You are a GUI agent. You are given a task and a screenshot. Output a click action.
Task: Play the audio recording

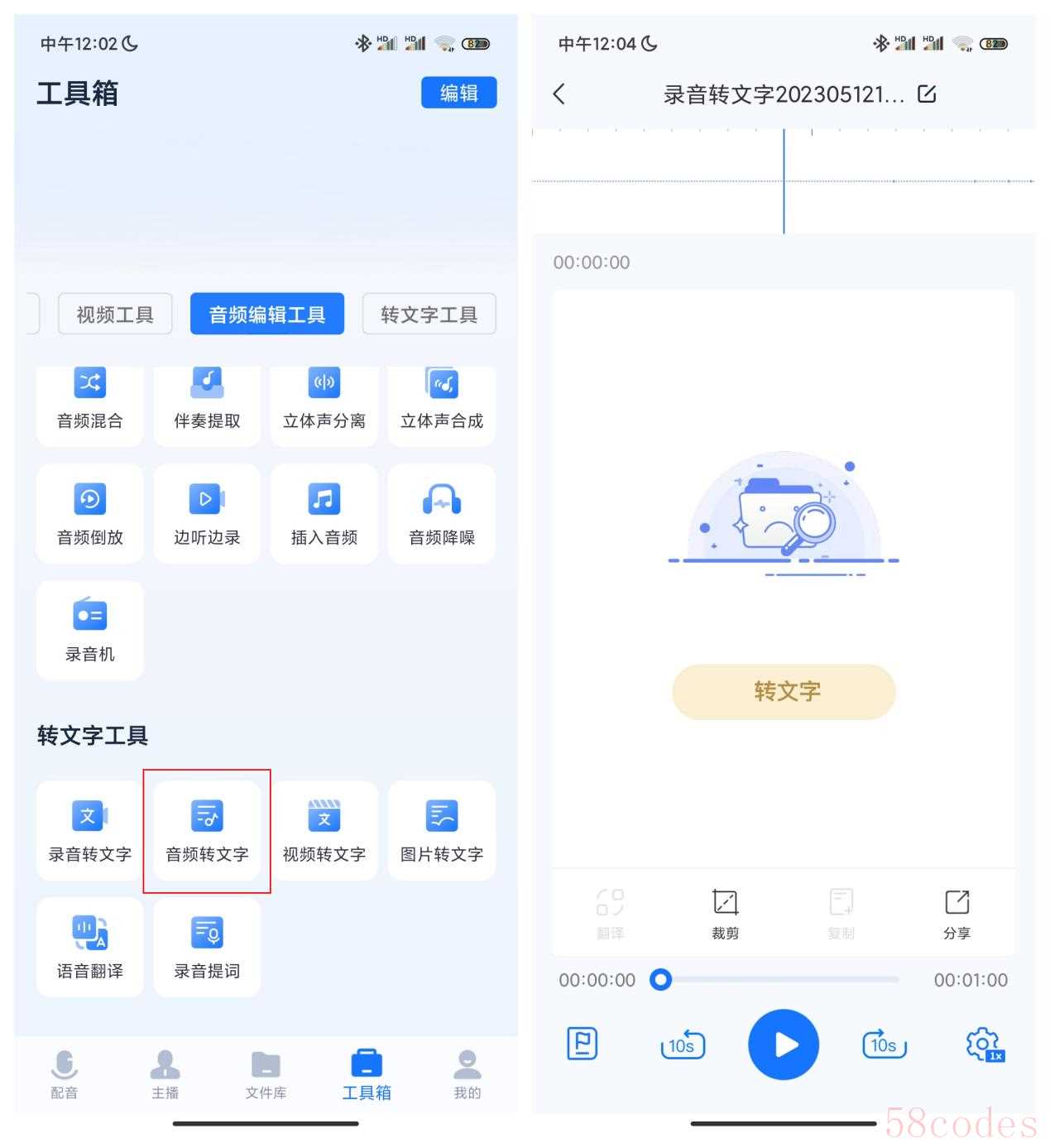784,1045
